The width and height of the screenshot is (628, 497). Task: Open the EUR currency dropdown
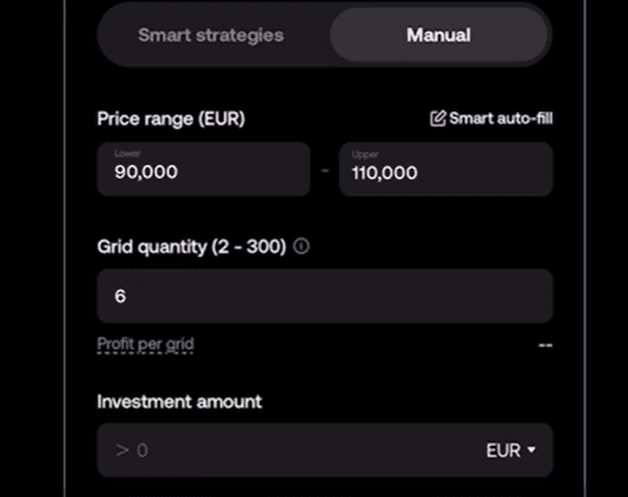(x=510, y=450)
